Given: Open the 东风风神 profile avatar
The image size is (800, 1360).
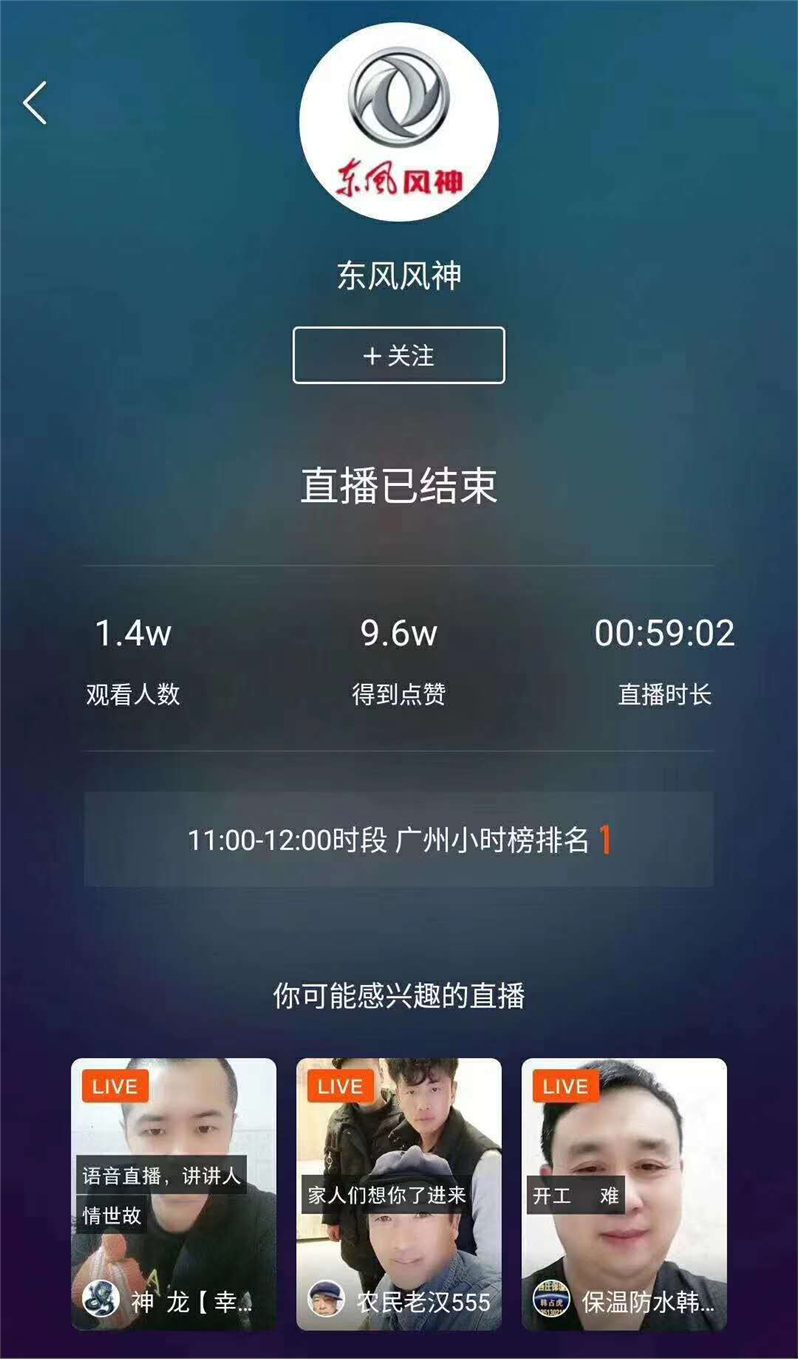Looking at the screenshot, I should coord(398,121).
